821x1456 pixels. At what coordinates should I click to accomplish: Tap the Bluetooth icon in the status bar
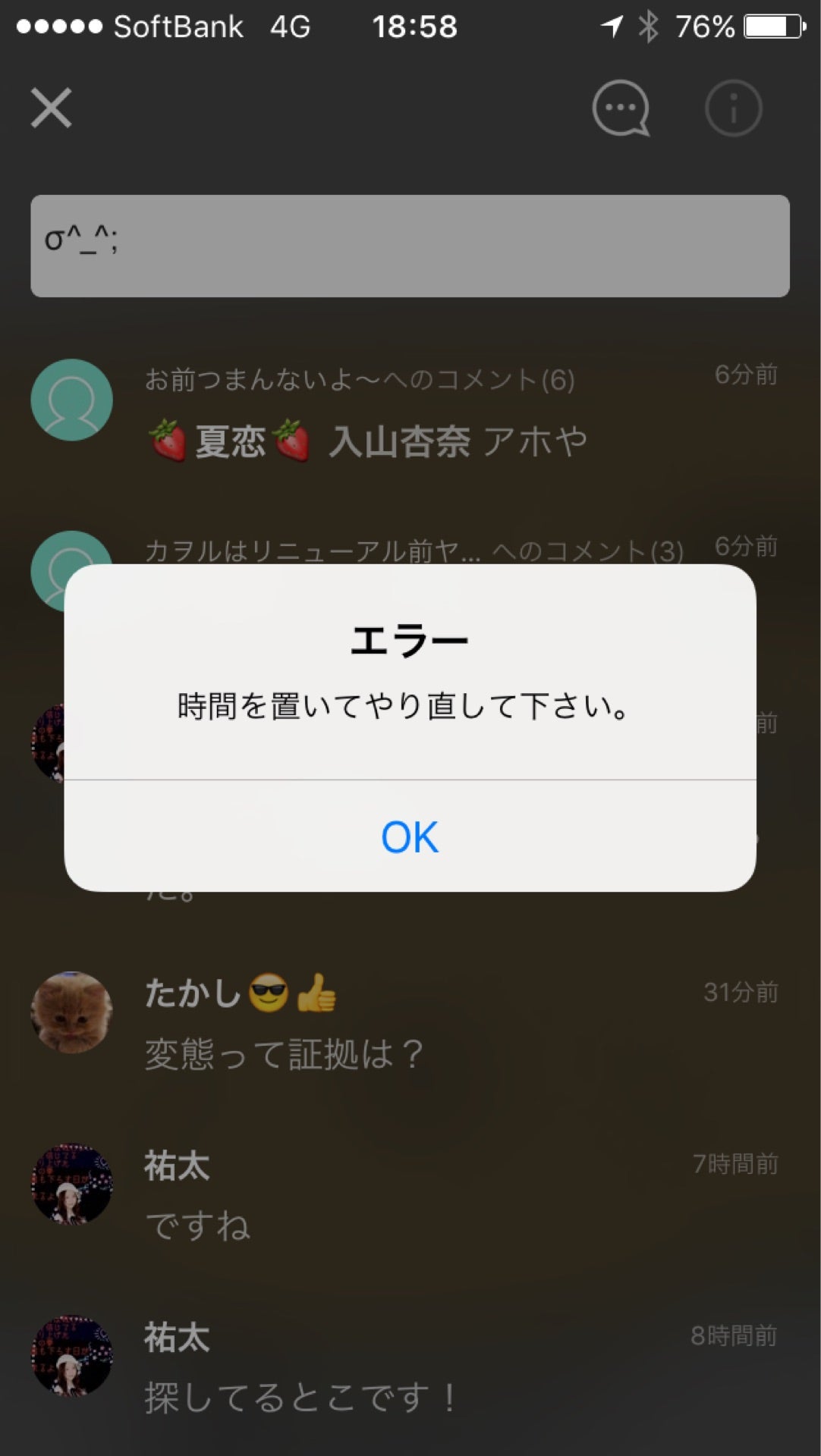tap(649, 26)
